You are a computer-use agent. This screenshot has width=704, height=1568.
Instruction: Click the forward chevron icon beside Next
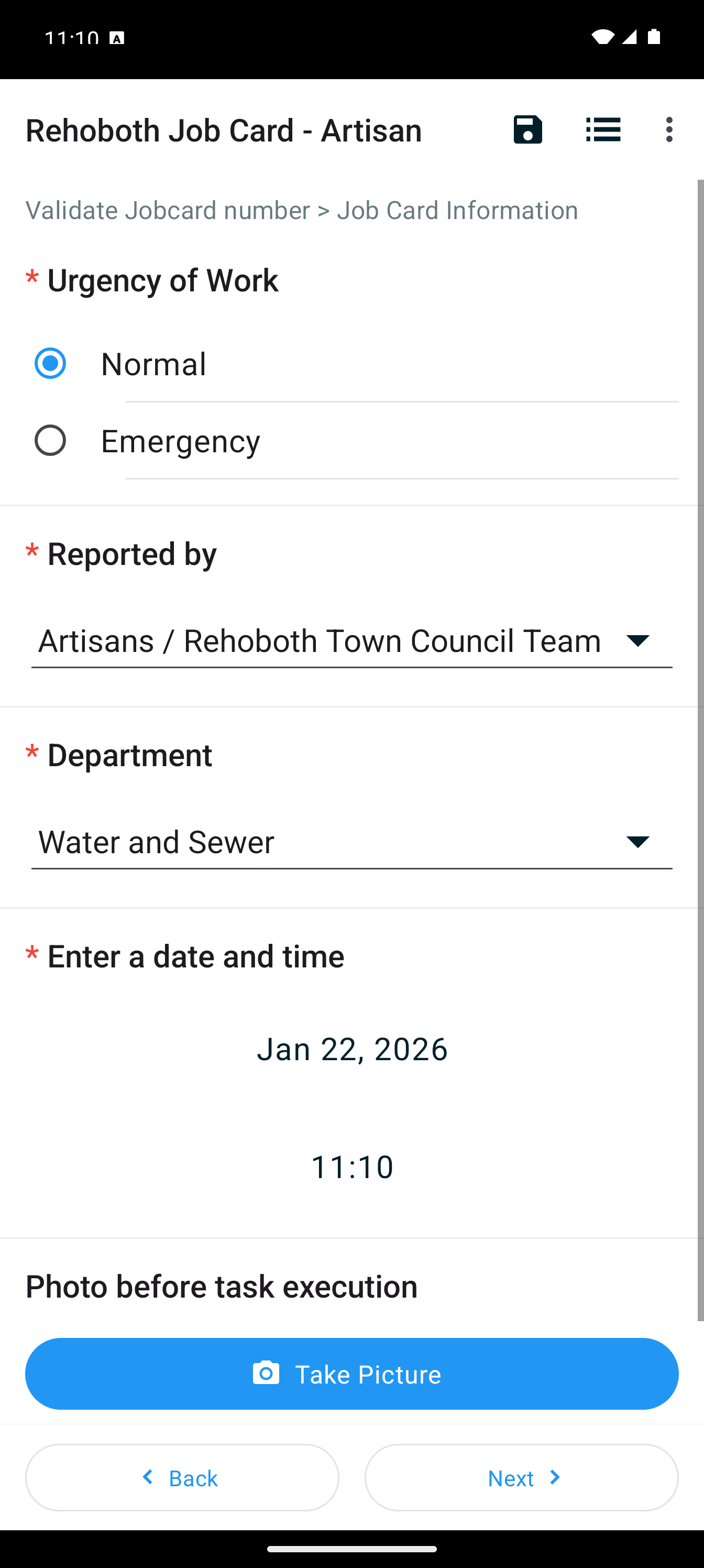click(x=555, y=1478)
